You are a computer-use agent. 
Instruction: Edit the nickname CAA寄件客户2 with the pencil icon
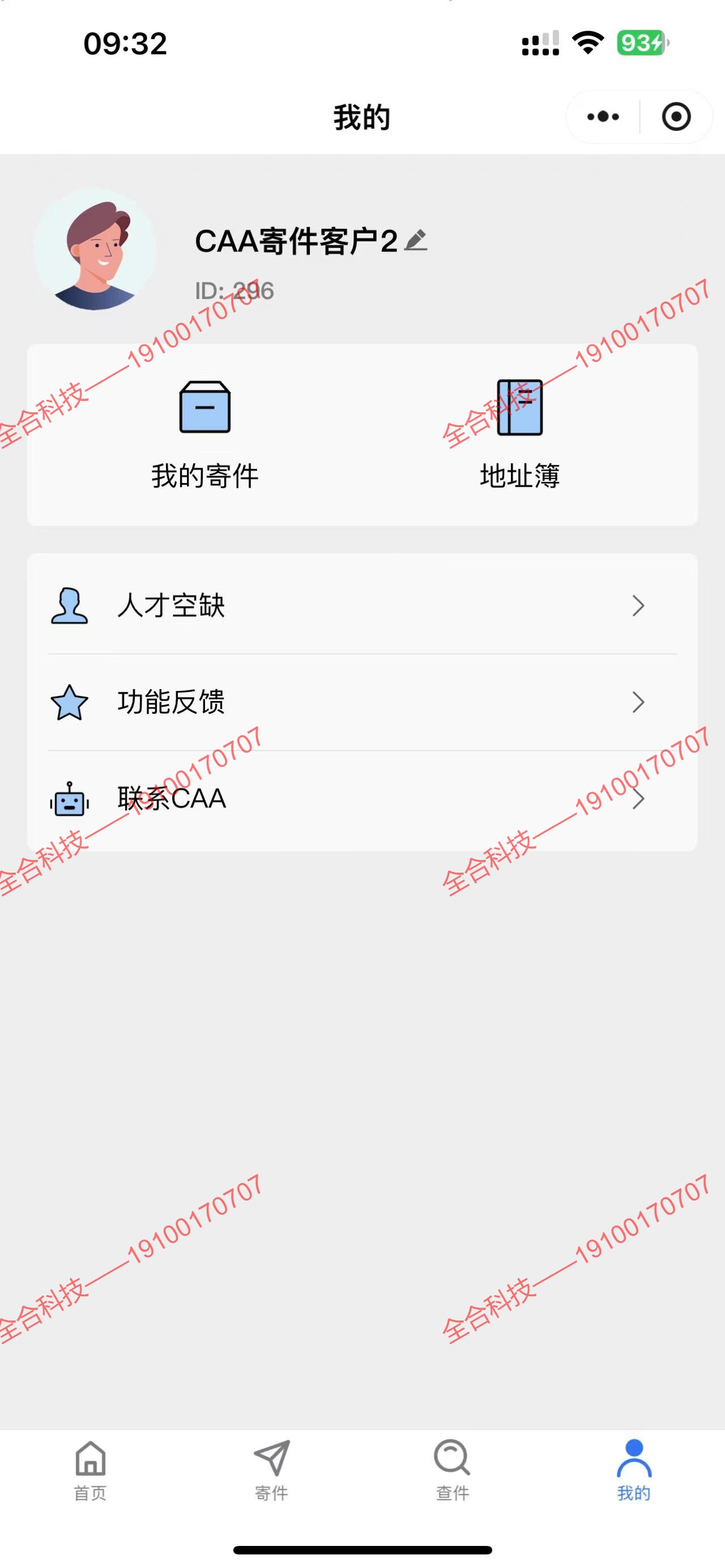(x=416, y=241)
